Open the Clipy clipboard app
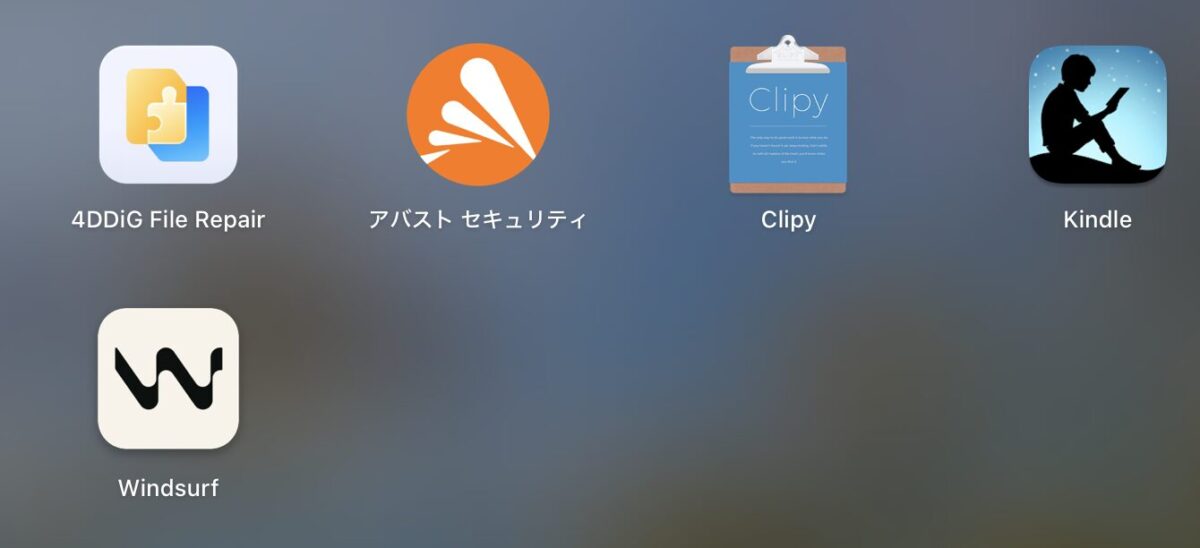The image size is (1200, 548). (x=788, y=115)
